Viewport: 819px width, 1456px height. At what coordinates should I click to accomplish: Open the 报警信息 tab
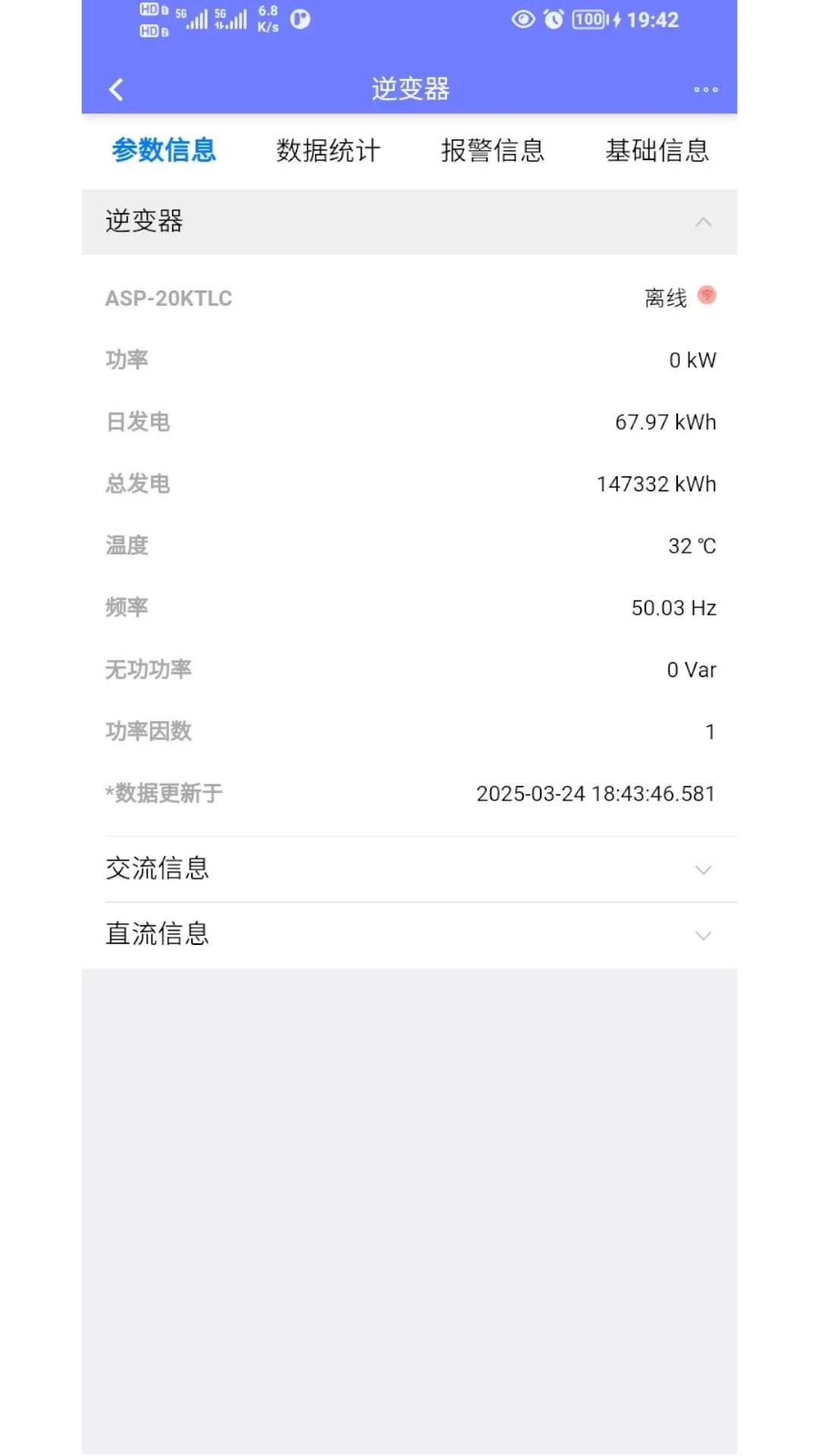tap(493, 151)
